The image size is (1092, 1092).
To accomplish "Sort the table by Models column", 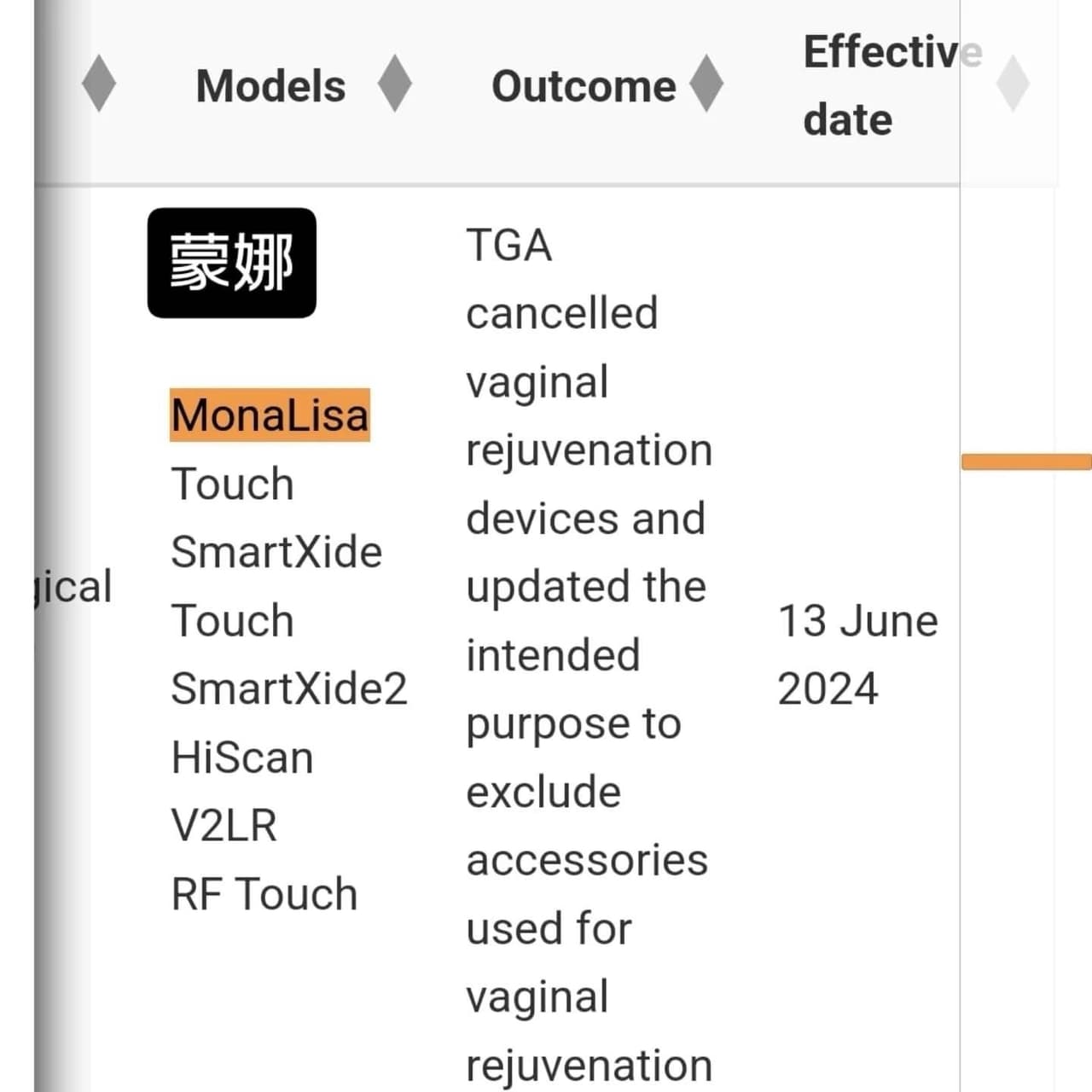I will tap(394, 84).
